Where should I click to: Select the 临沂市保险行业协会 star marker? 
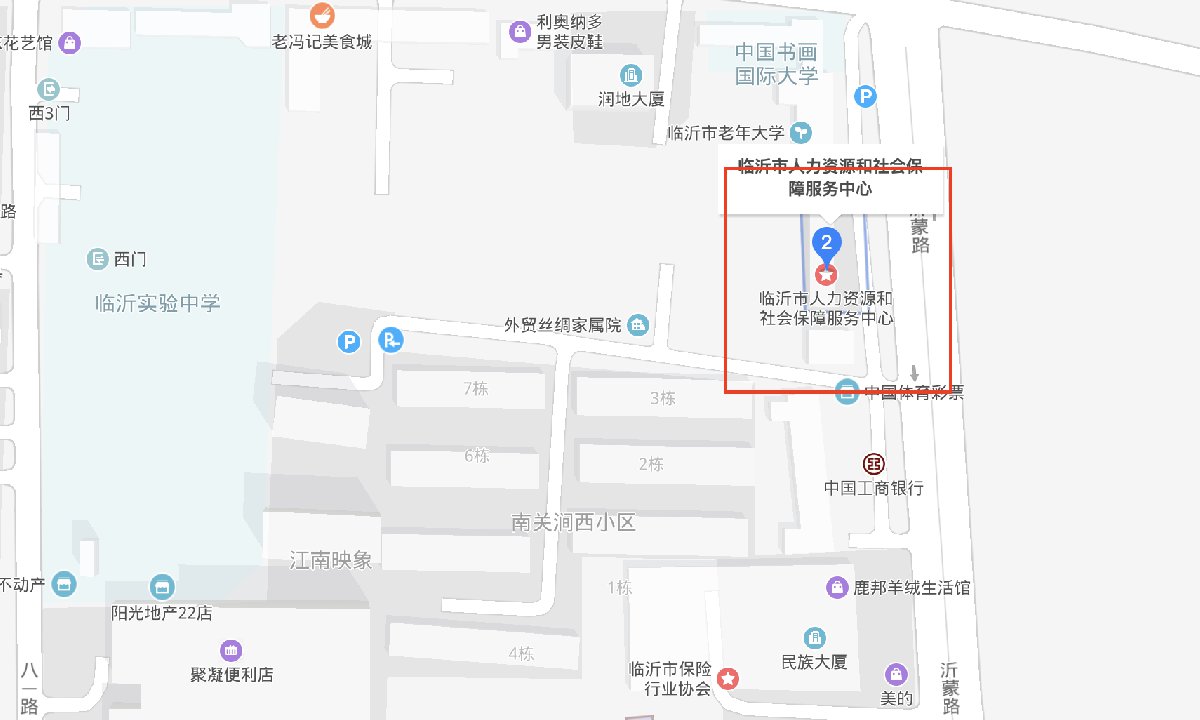[730, 679]
